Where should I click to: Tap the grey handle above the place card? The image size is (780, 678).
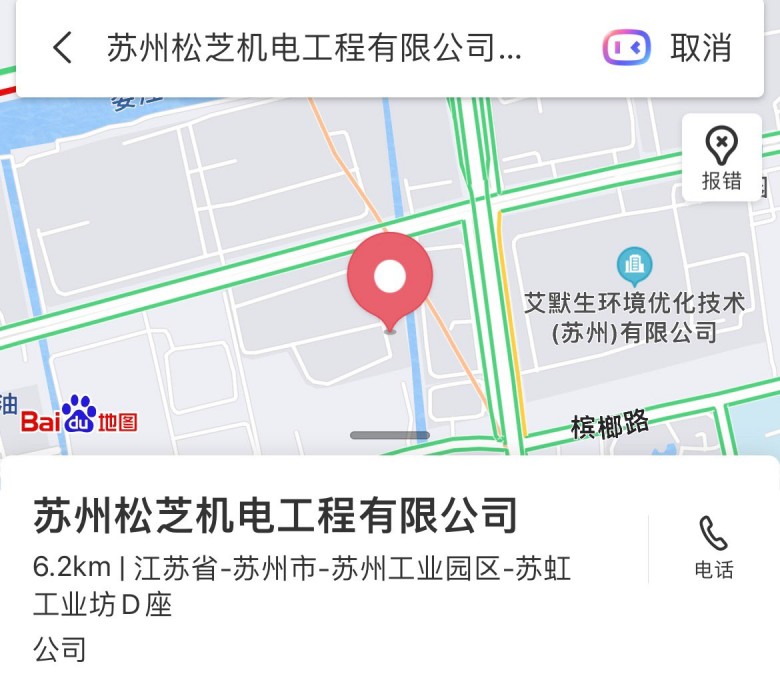(x=390, y=435)
